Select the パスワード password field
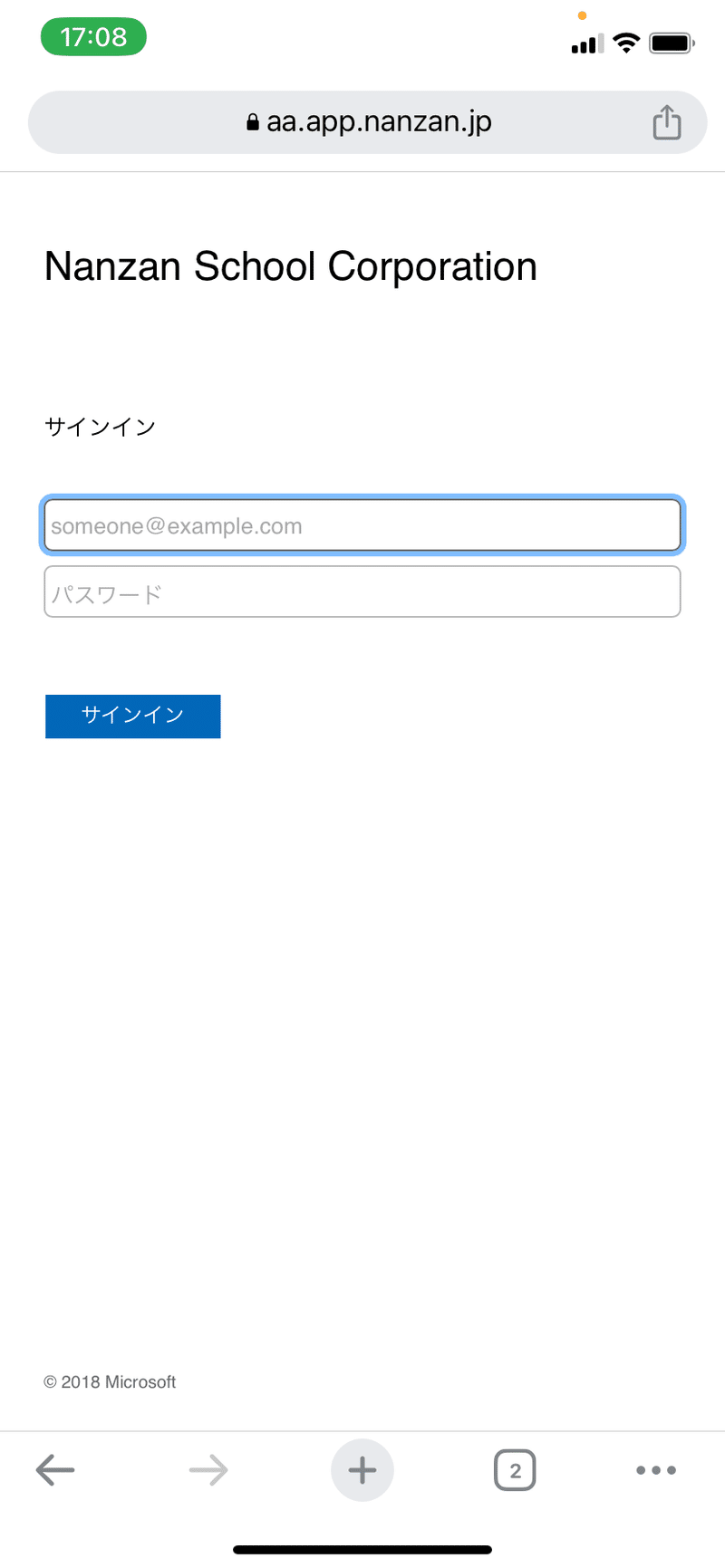Image resolution: width=725 pixels, height=1568 pixels. click(x=362, y=592)
